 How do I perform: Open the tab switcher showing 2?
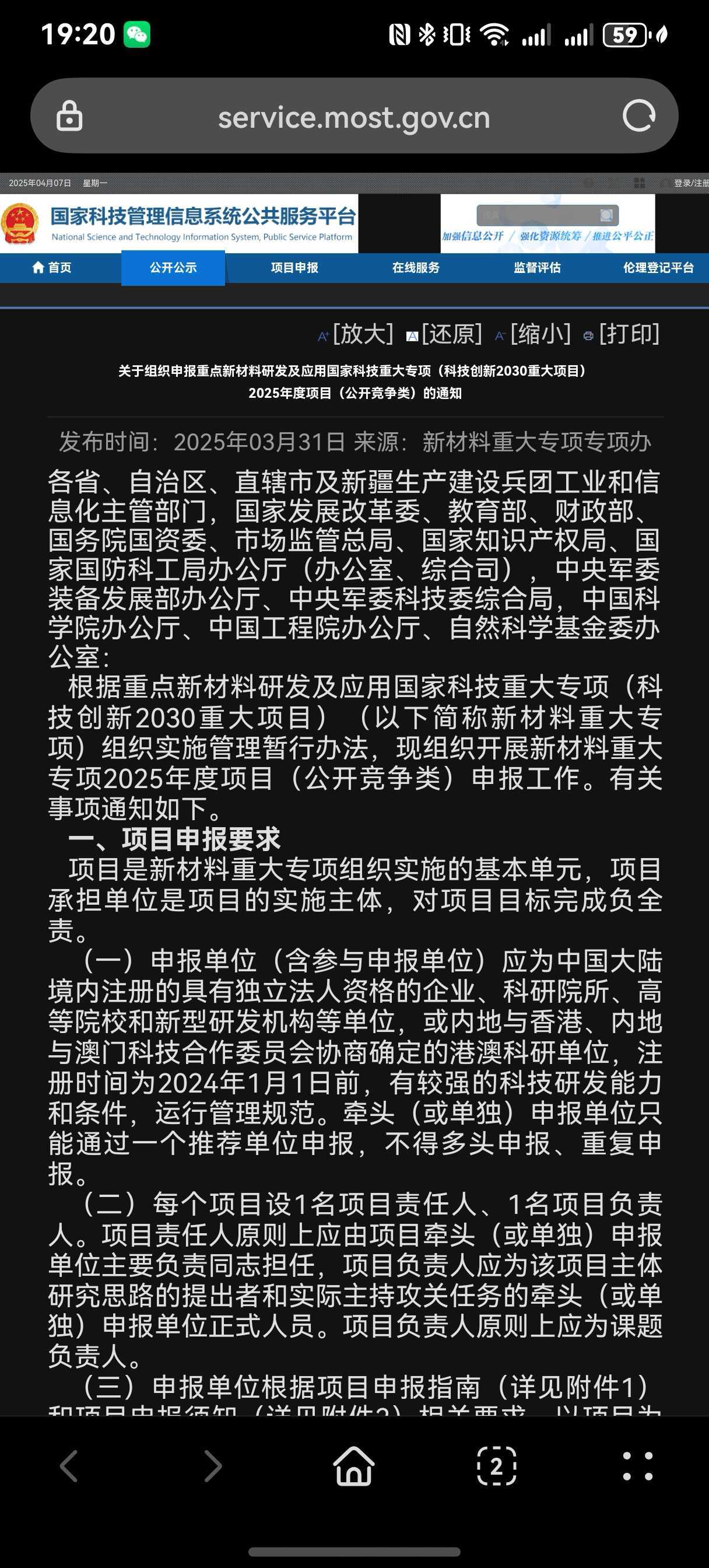[497, 1466]
